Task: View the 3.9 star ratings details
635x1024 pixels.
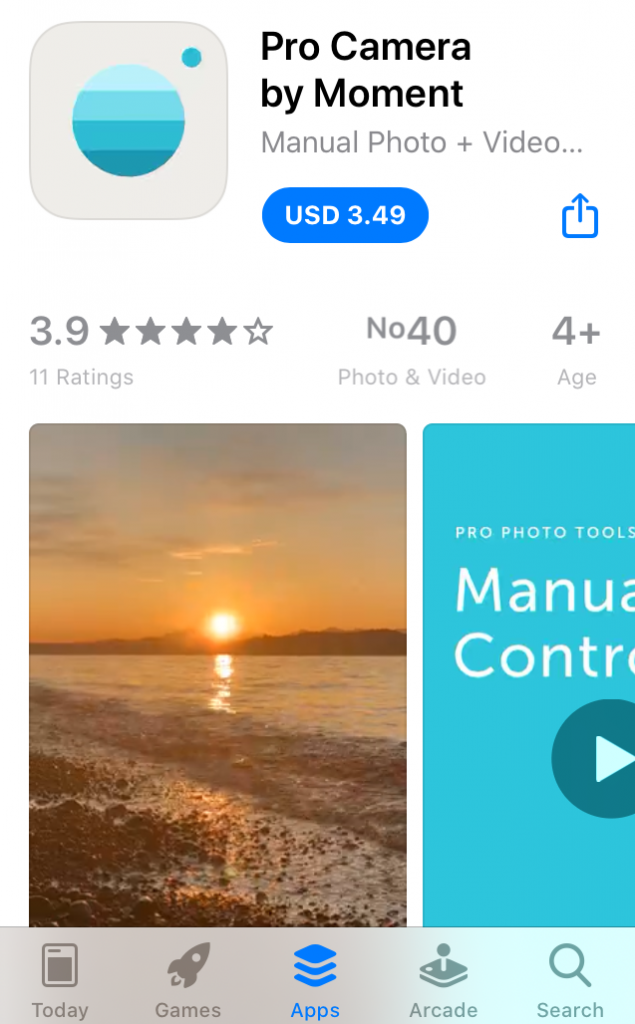Action: (151, 350)
